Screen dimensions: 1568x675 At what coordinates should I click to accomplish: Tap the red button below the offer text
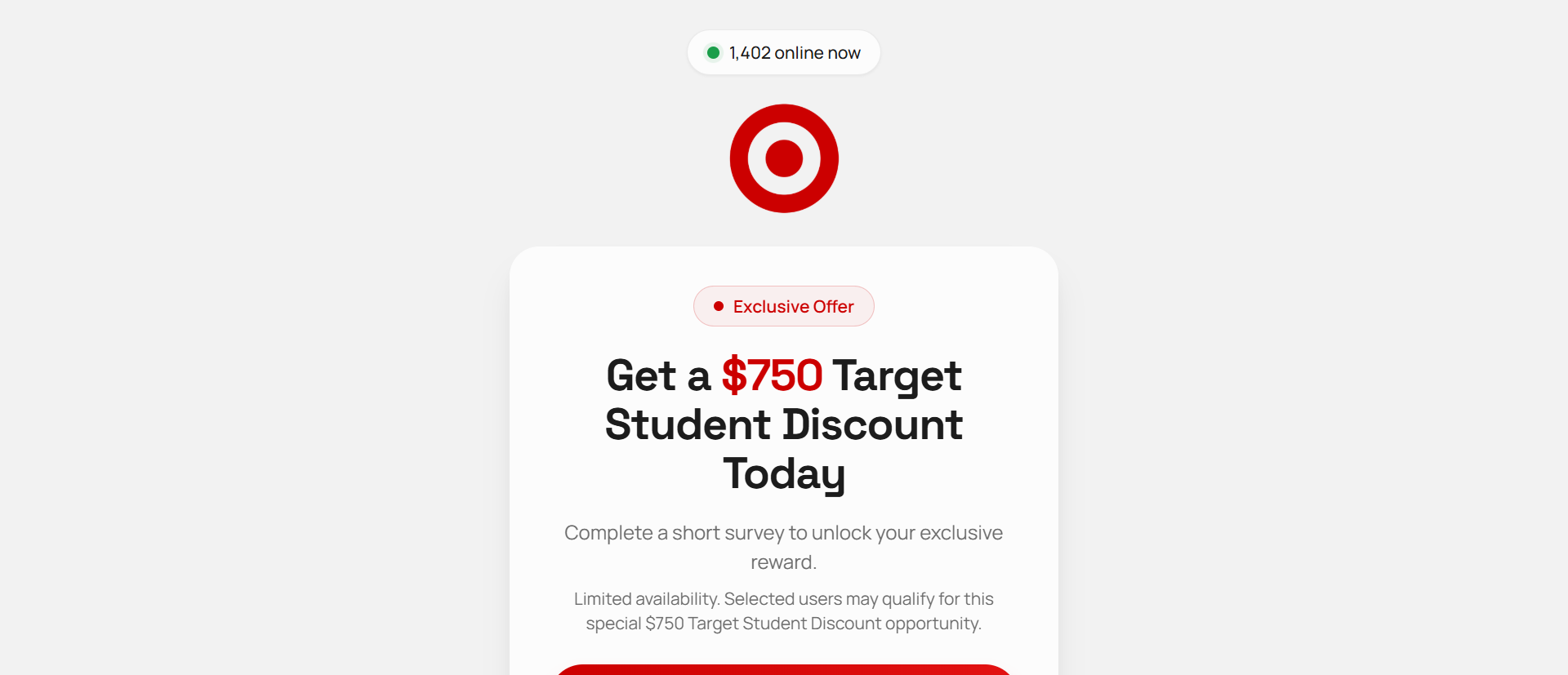coord(784,670)
